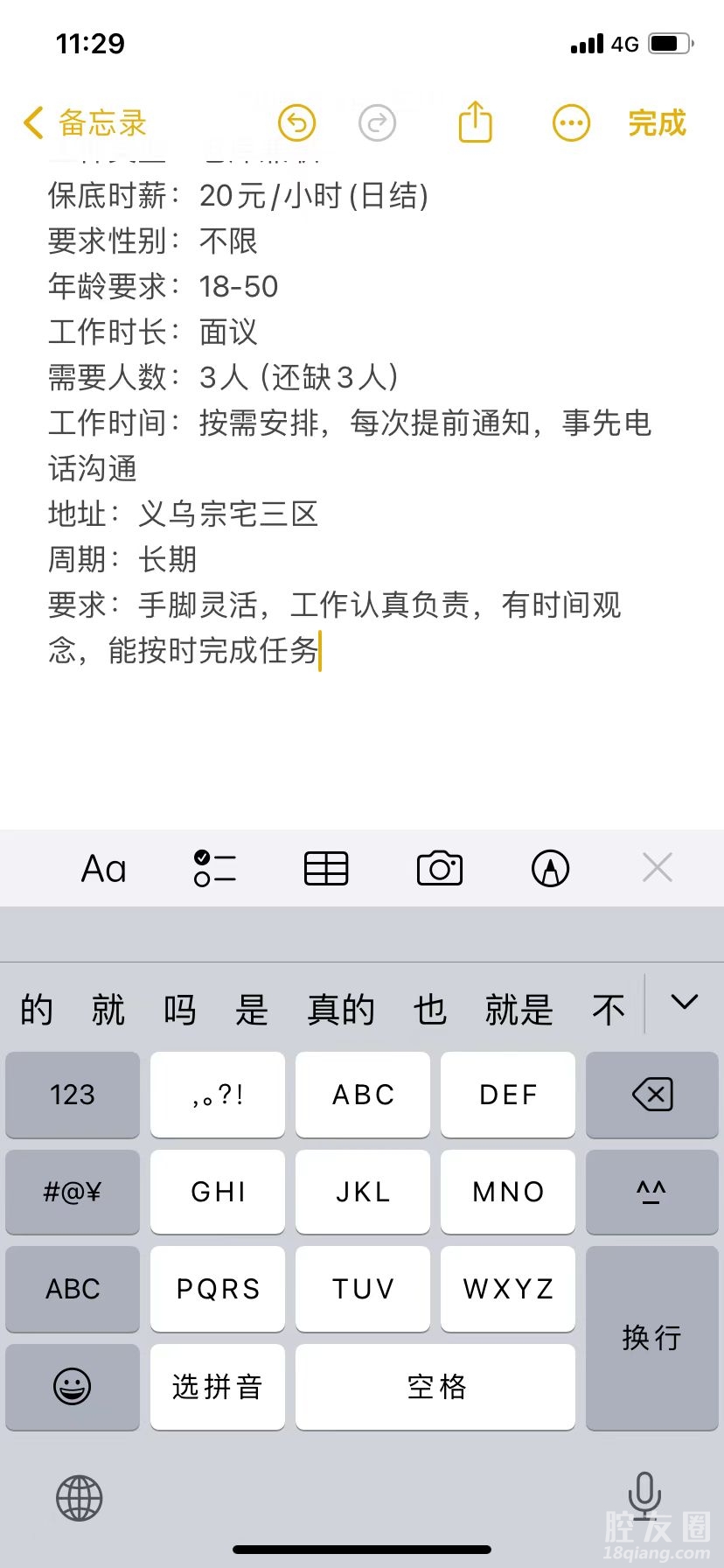This screenshot has height=1568, width=724.
Task: Open the emoji keyboard
Action: [73, 1387]
